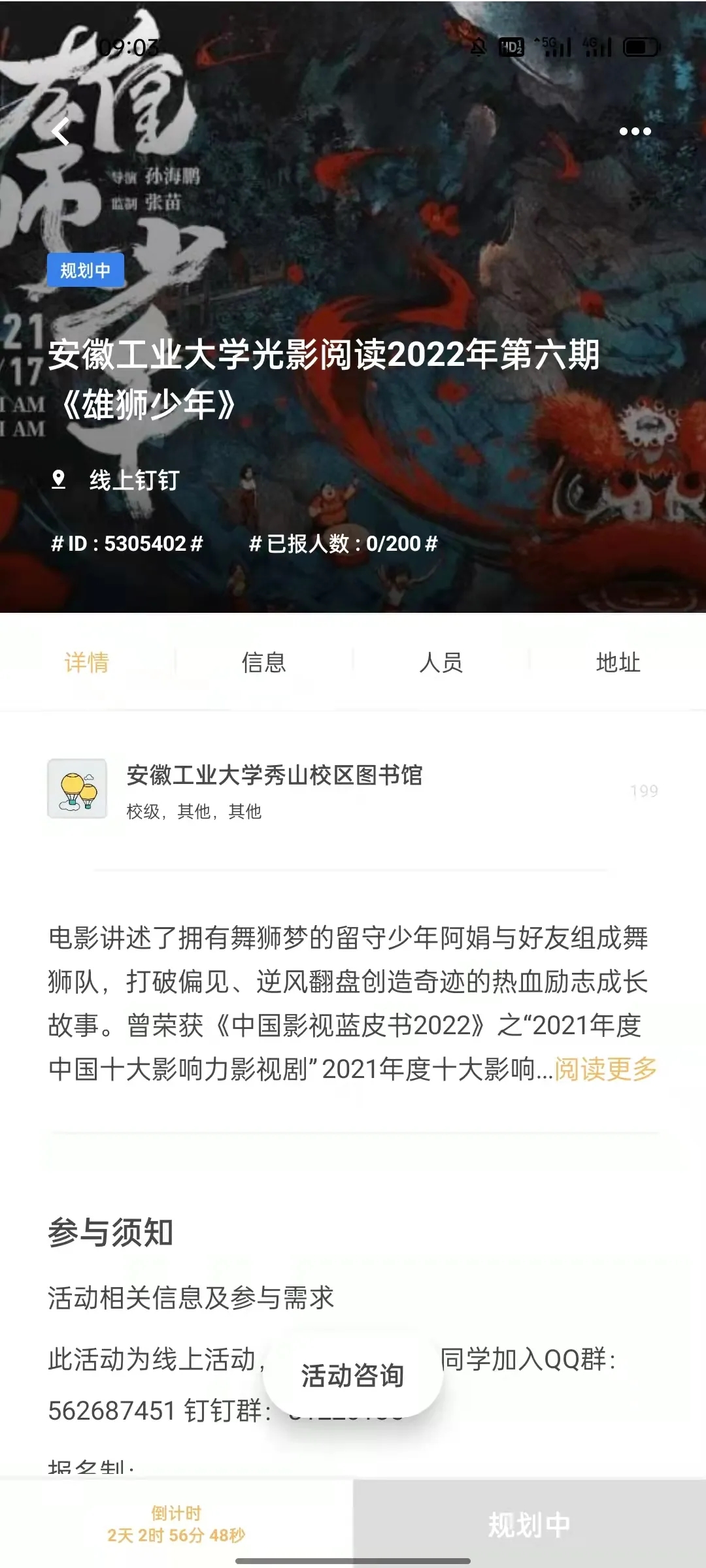Switch to the 人员 tab
The image size is (706, 1568).
coord(441,662)
